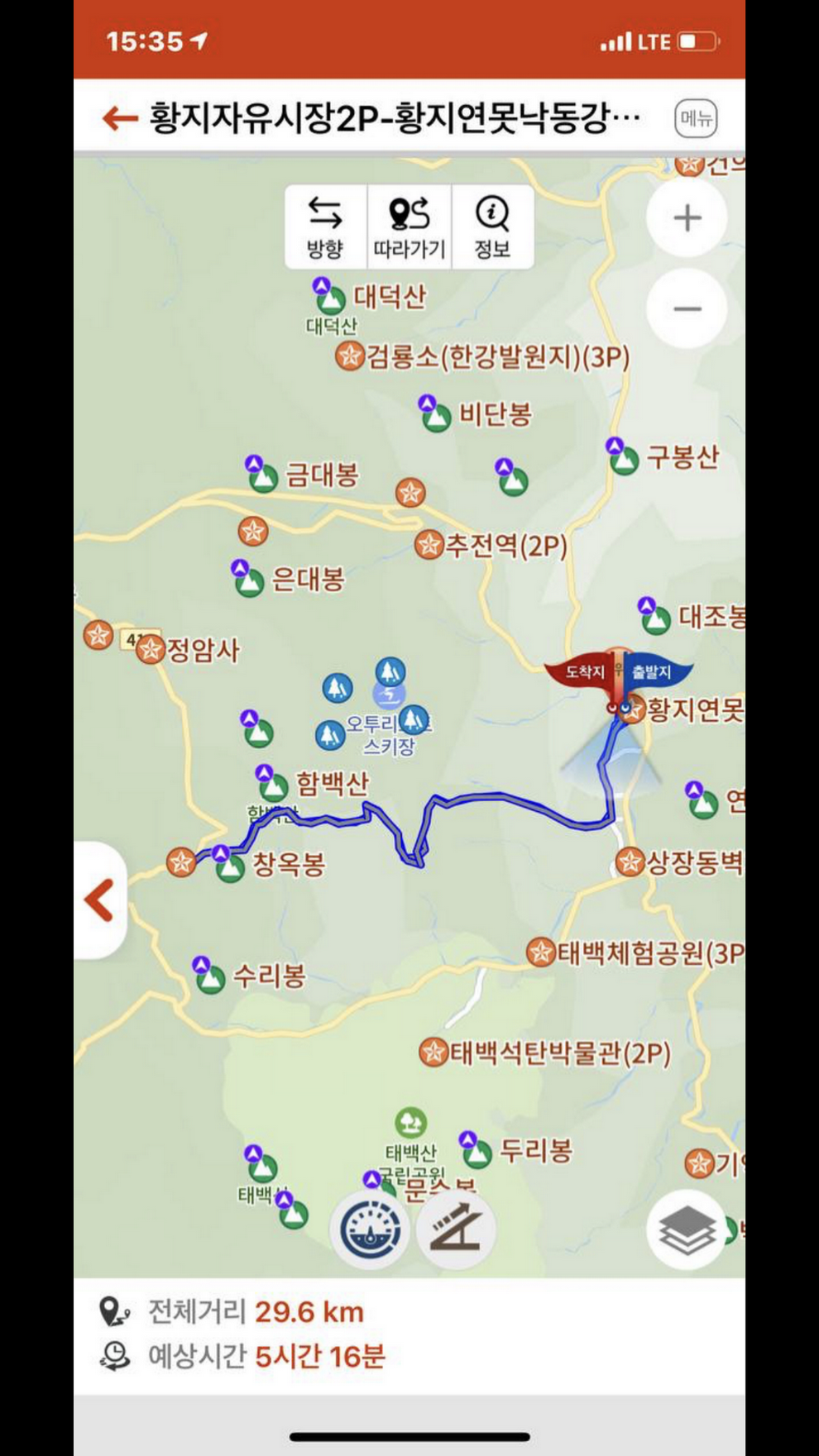
Task: Tap the 추전역(2P) point marker
Action: click(429, 545)
